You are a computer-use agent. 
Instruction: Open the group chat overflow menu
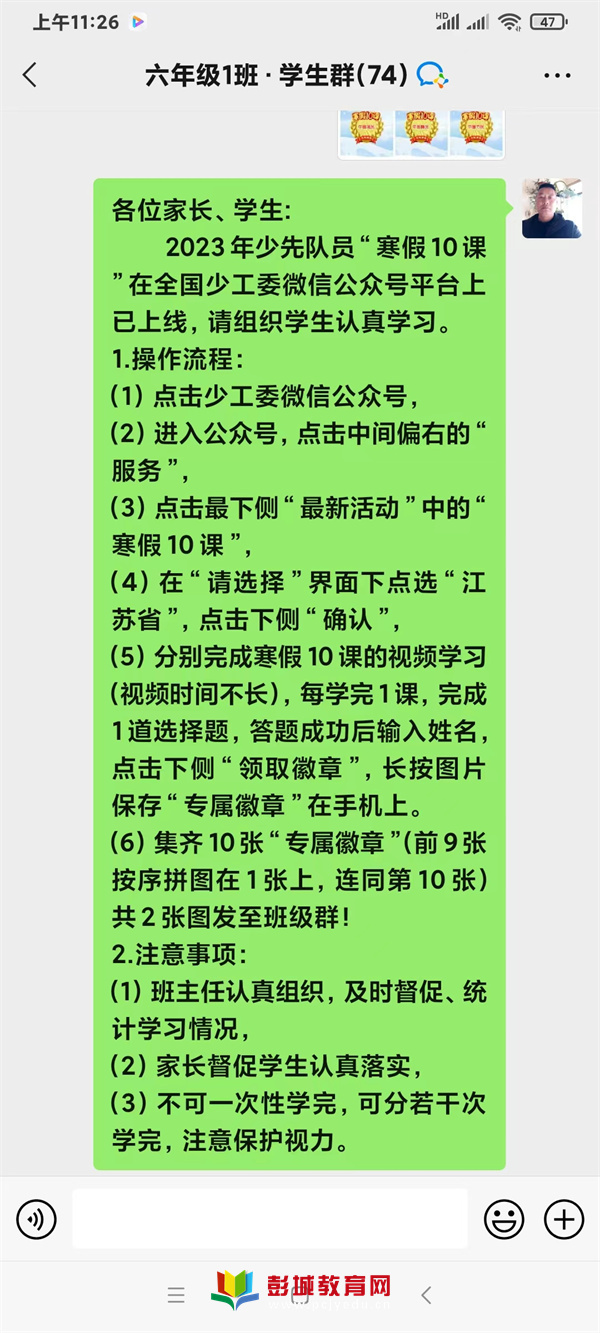click(557, 76)
